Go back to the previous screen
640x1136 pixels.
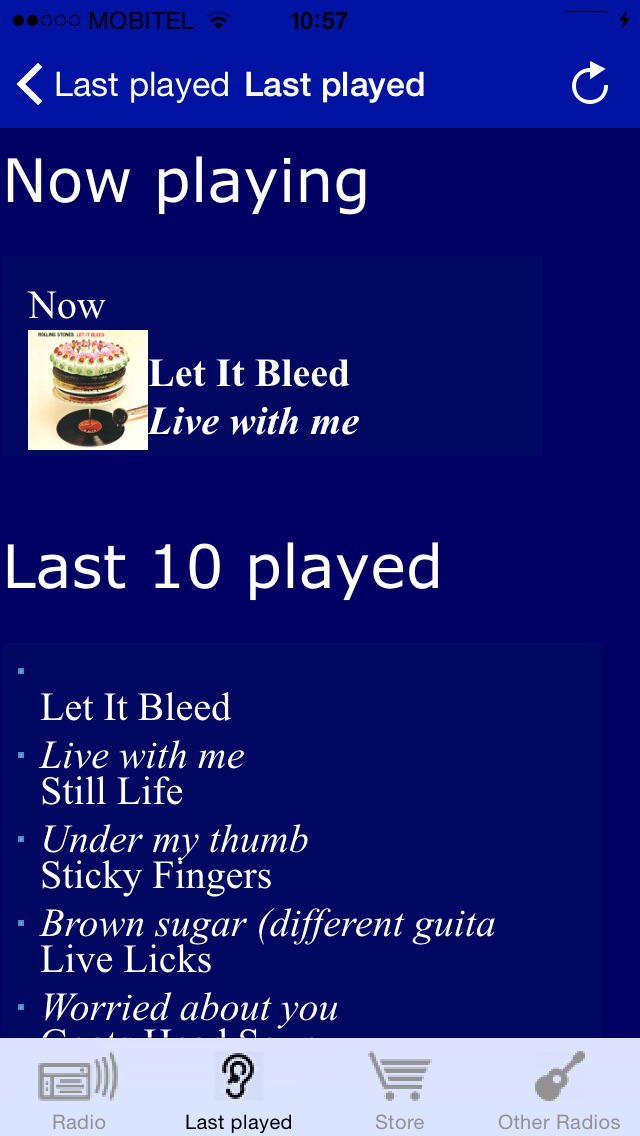pos(123,85)
